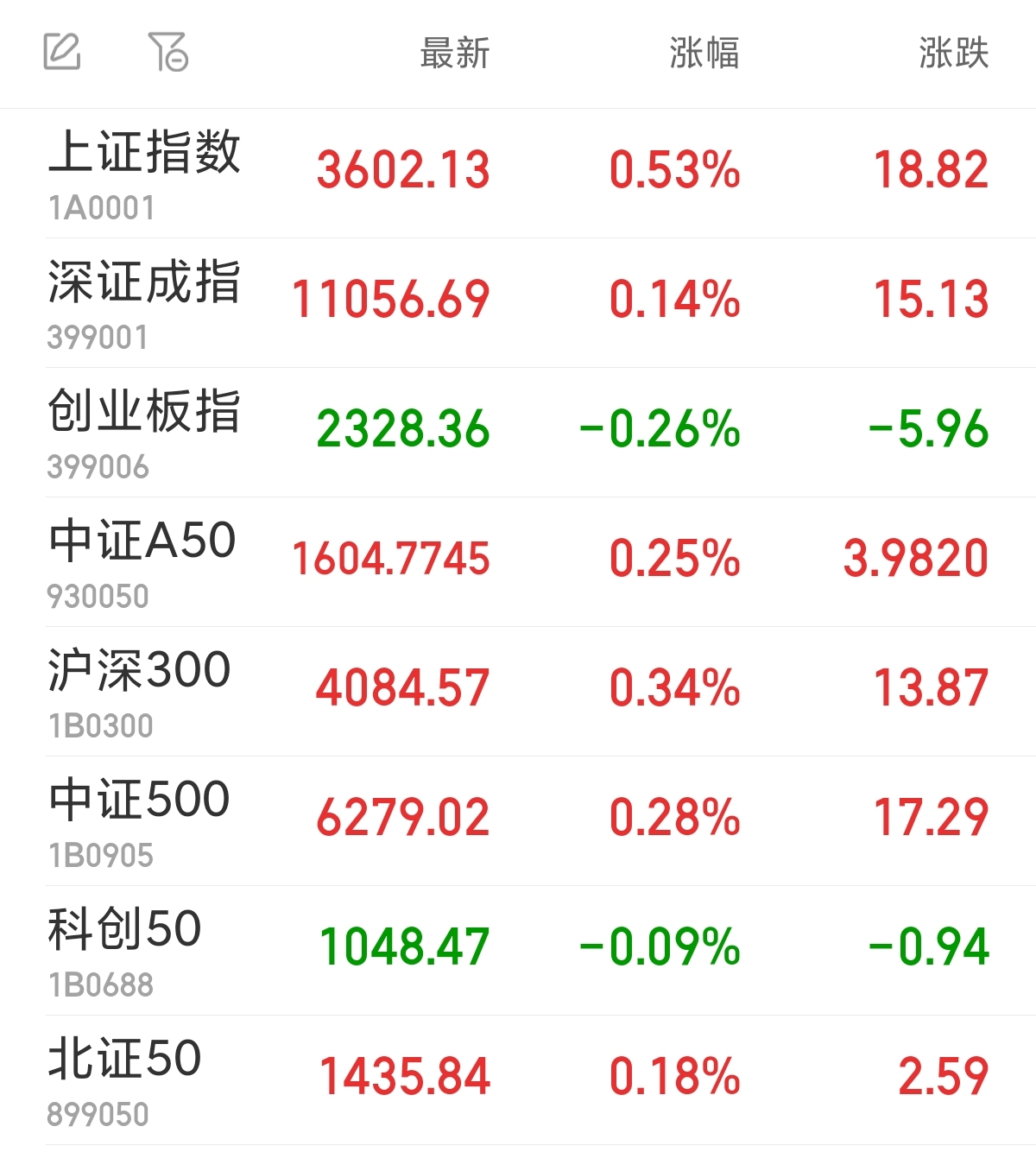The height and width of the screenshot is (1152, 1036).
Task: Sort by 涨跌 column
Action: 953,54
